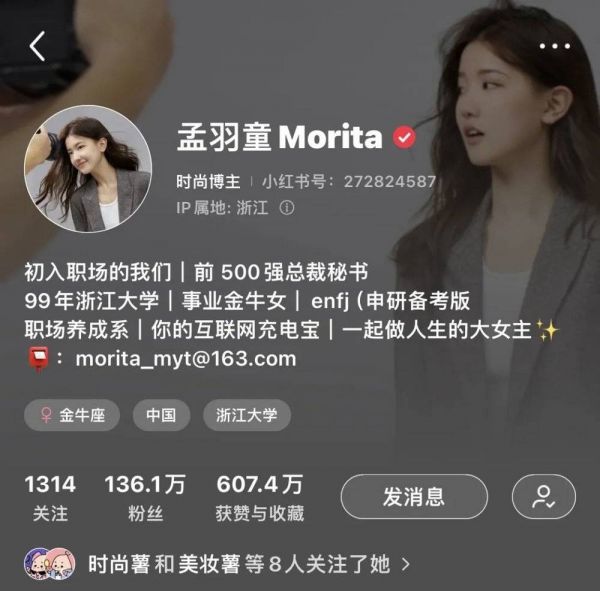Open the three-dot overflow menu
This screenshot has height=591, width=600.
point(554,46)
